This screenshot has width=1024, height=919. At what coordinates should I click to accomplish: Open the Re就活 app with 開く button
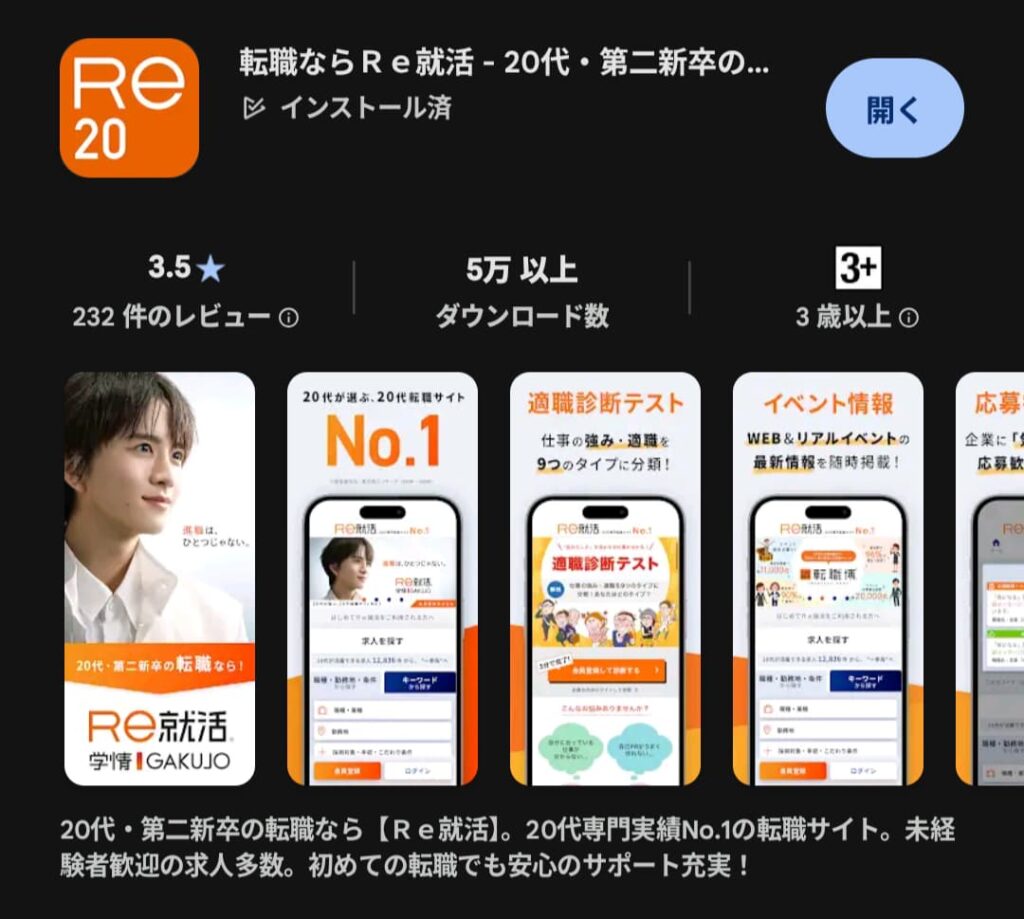[894, 109]
